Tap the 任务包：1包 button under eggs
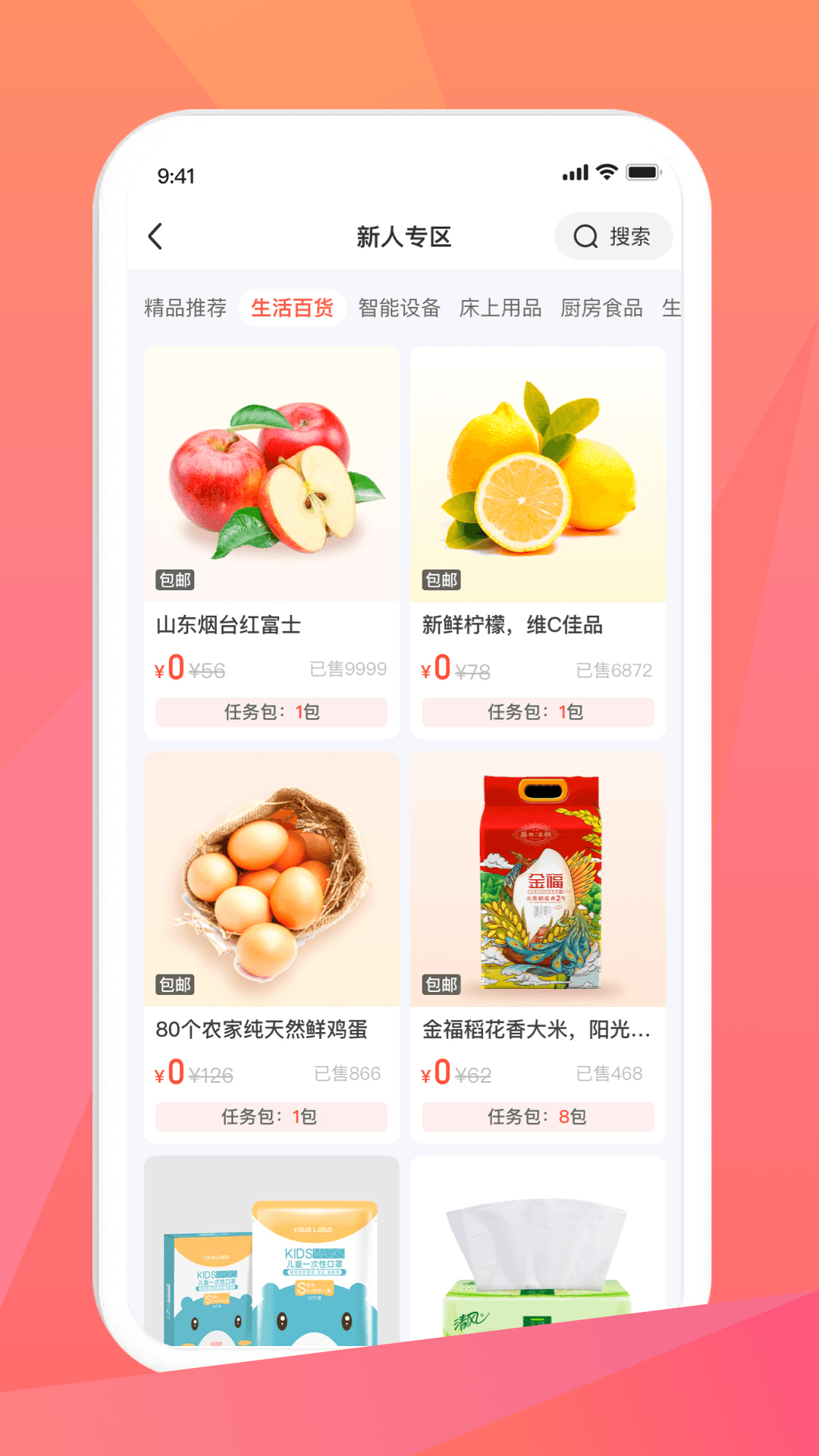The width and height of the screenshot is (819, 1456). coord(272,1117)
